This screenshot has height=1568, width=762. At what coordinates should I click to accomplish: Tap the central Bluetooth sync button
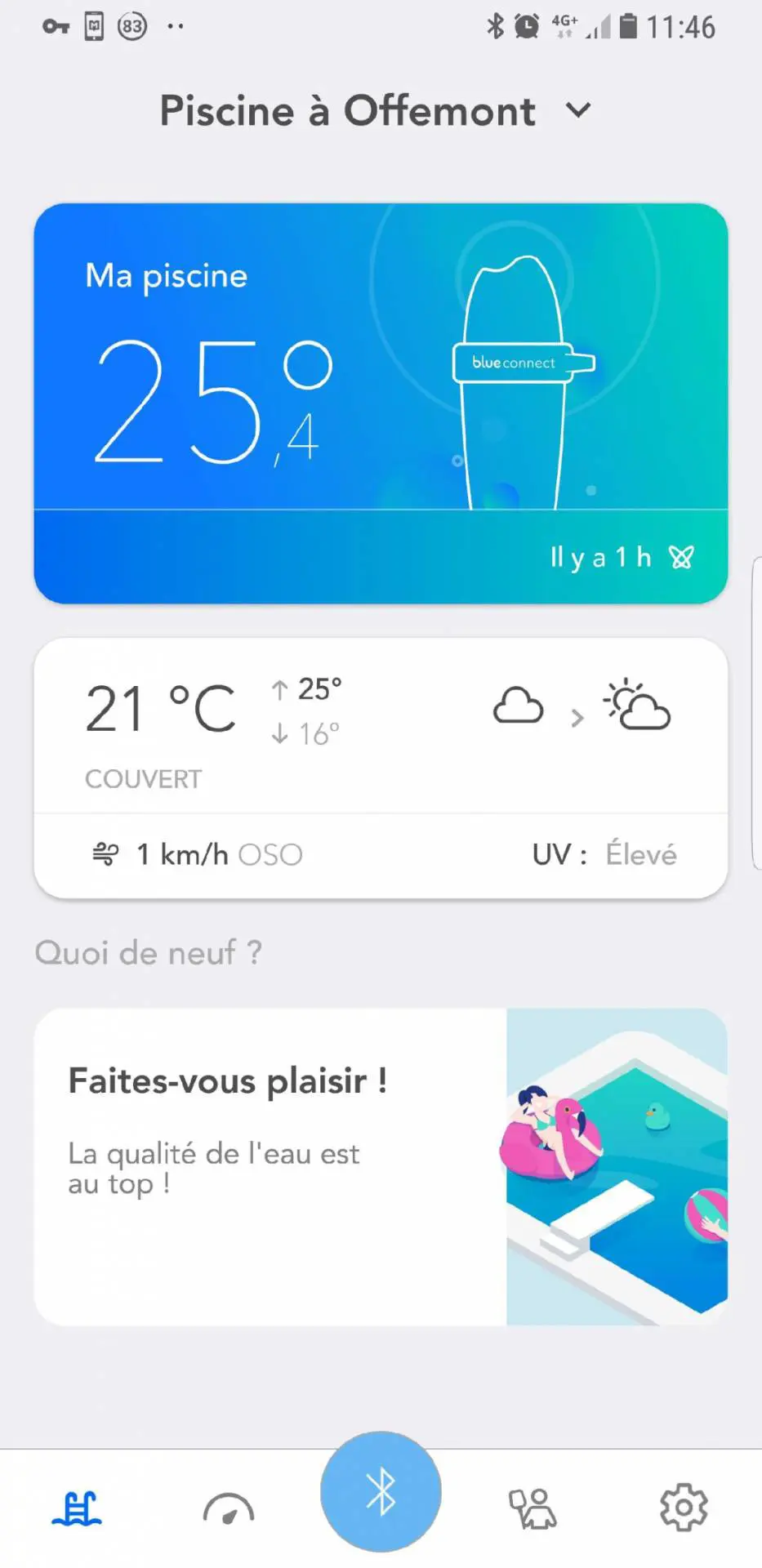(x=381, y=1491)
